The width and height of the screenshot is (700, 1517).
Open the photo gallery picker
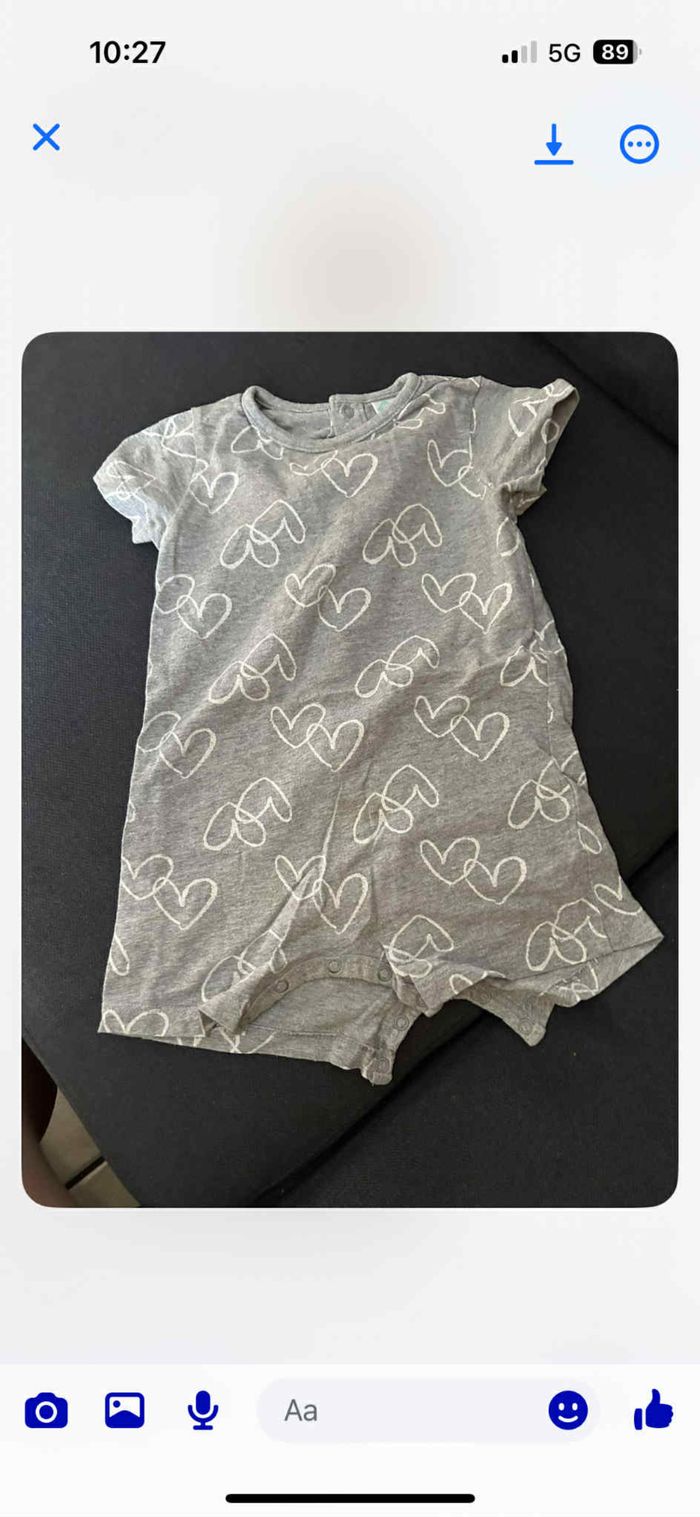[x=125, y=1410]
